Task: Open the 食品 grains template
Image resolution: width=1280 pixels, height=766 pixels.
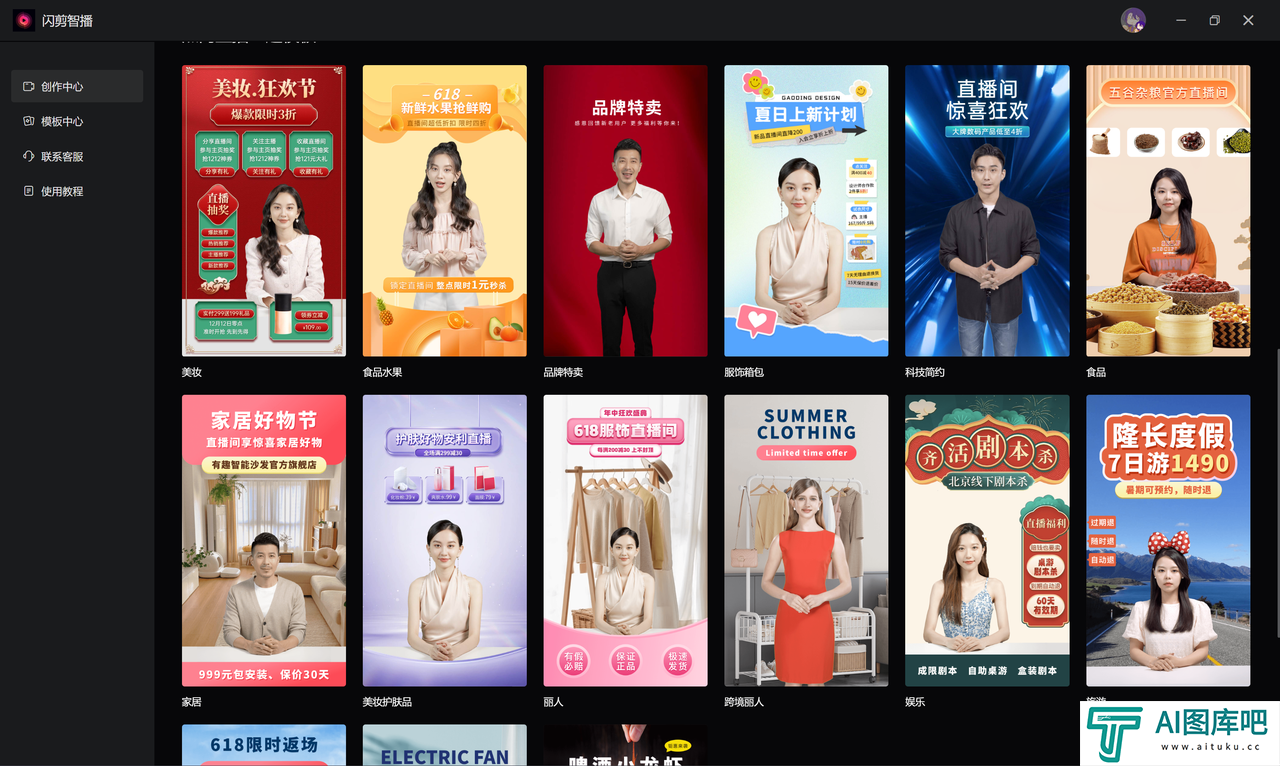Action: (x=1168, y=210)
